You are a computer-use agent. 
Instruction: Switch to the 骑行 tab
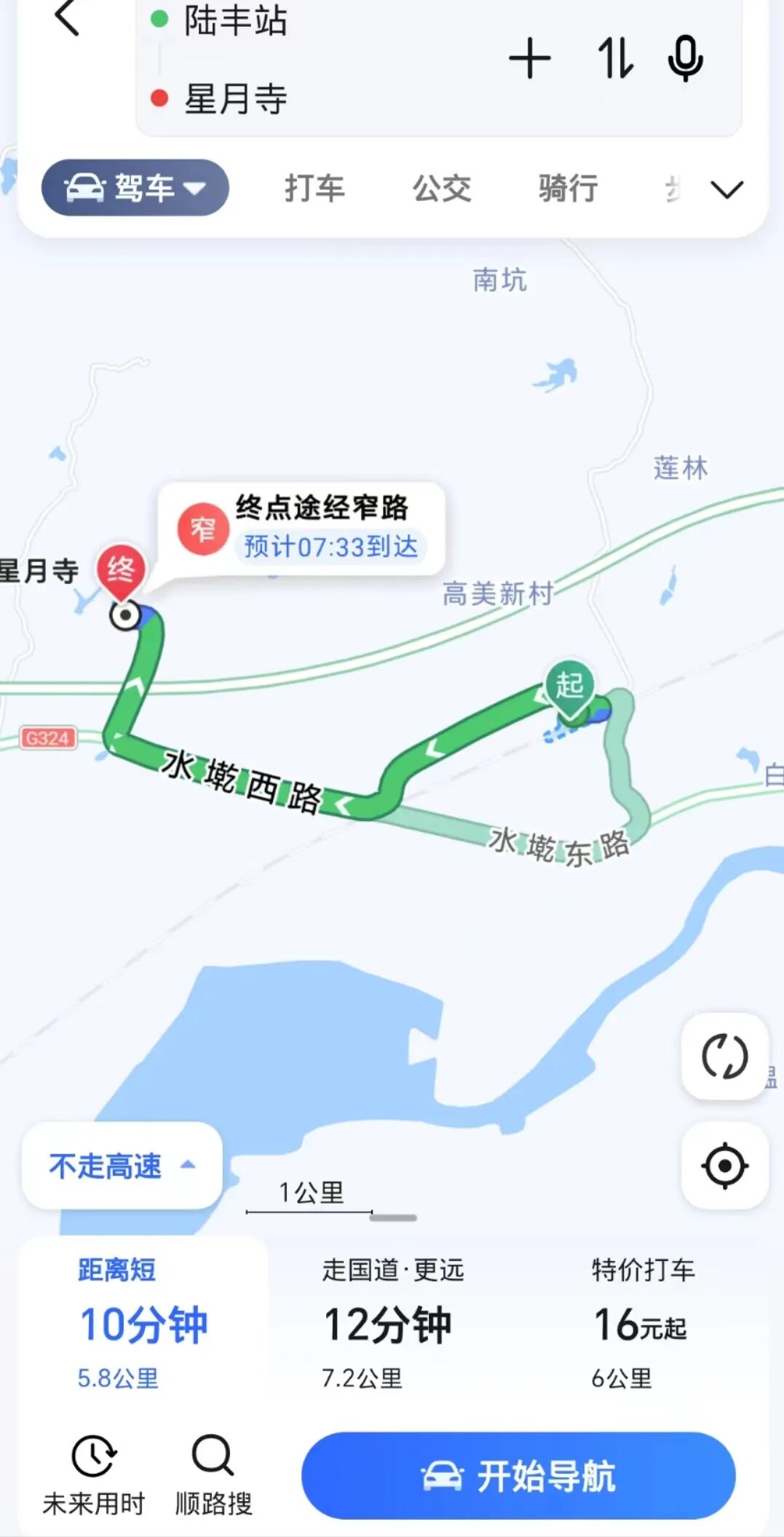coord(569,188)
